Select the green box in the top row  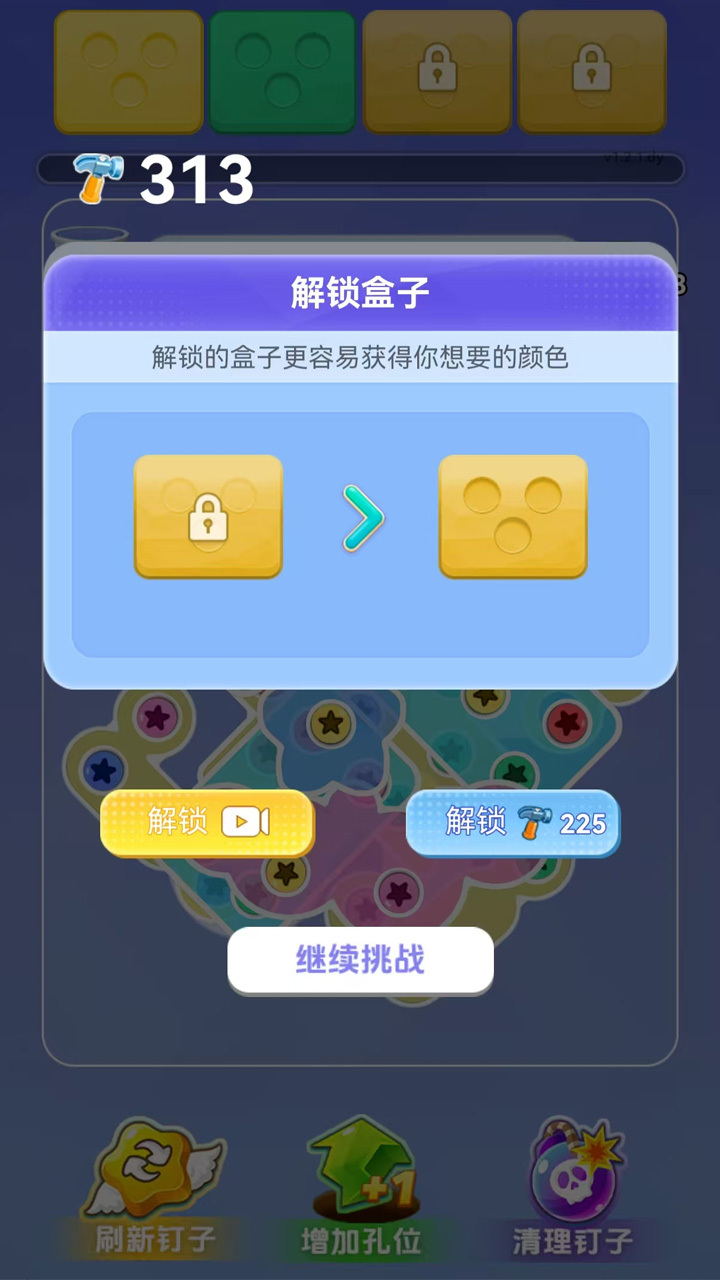click(x=282, y=70)
